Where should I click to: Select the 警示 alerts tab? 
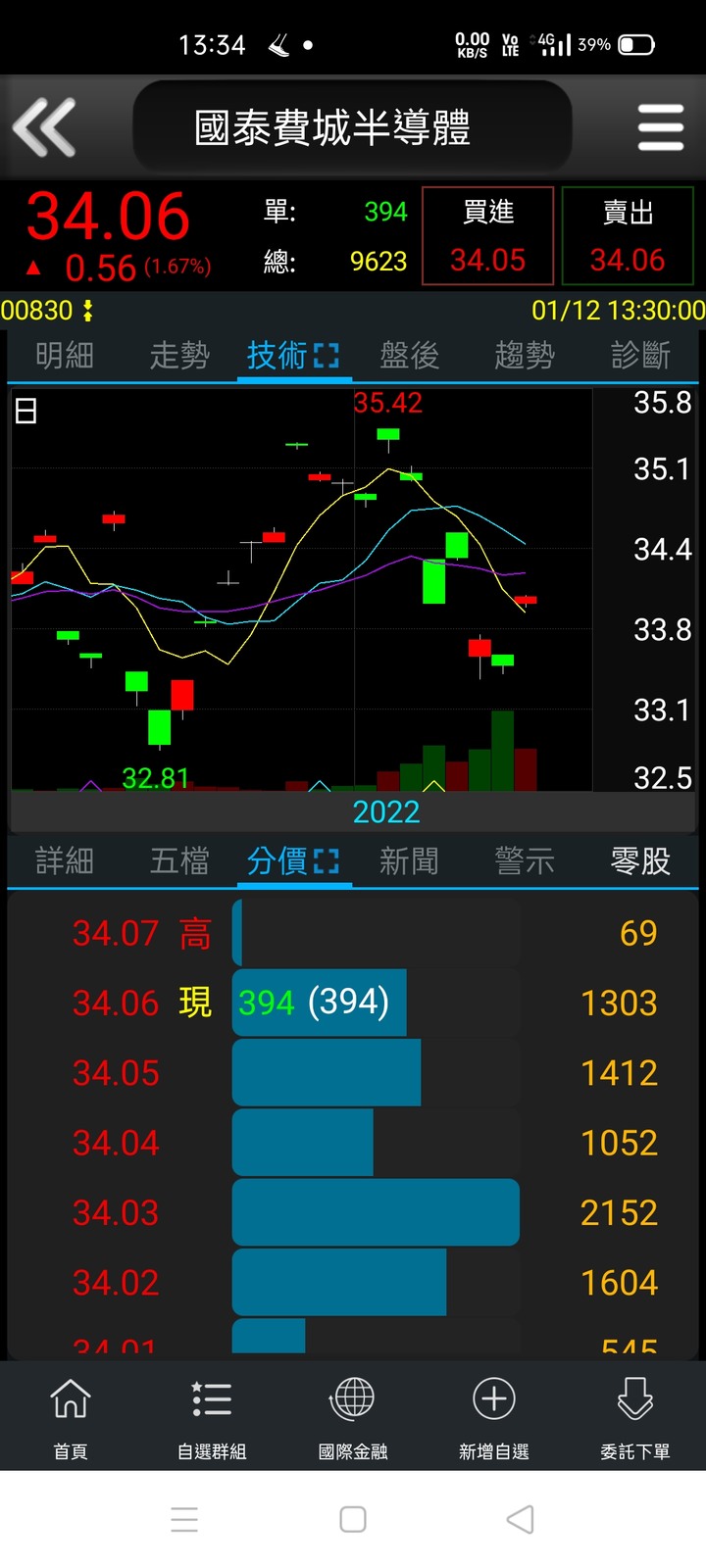[525, 861]
